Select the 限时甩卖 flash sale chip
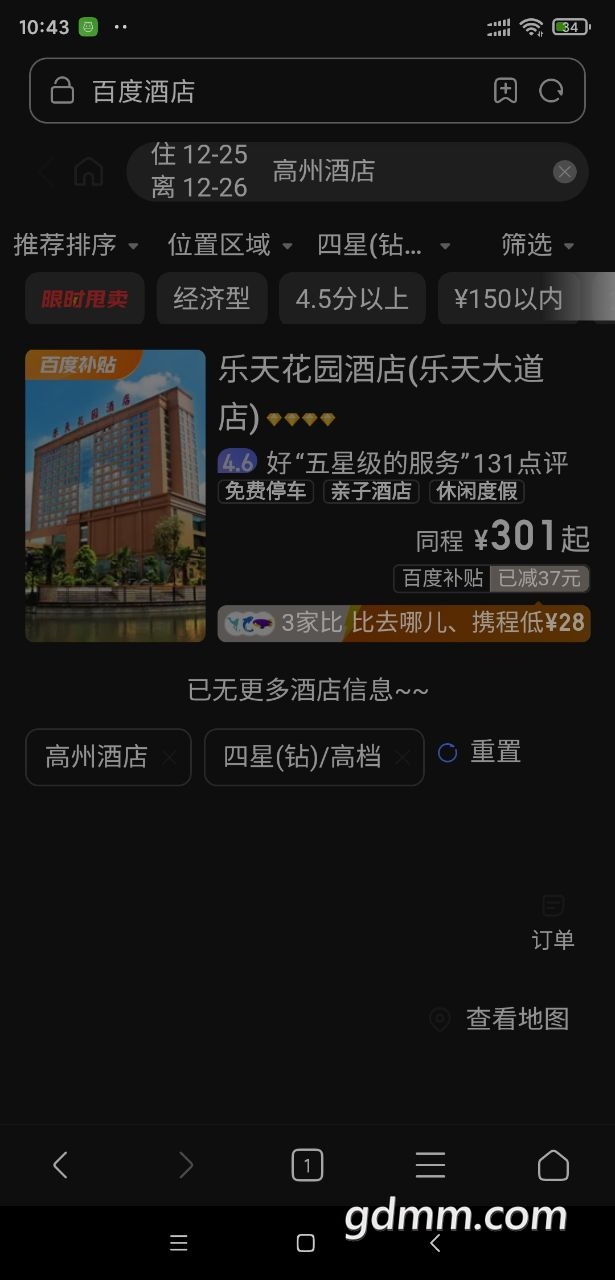The height and width of the screenshot is (1280, 615). [x=85, y=299]
